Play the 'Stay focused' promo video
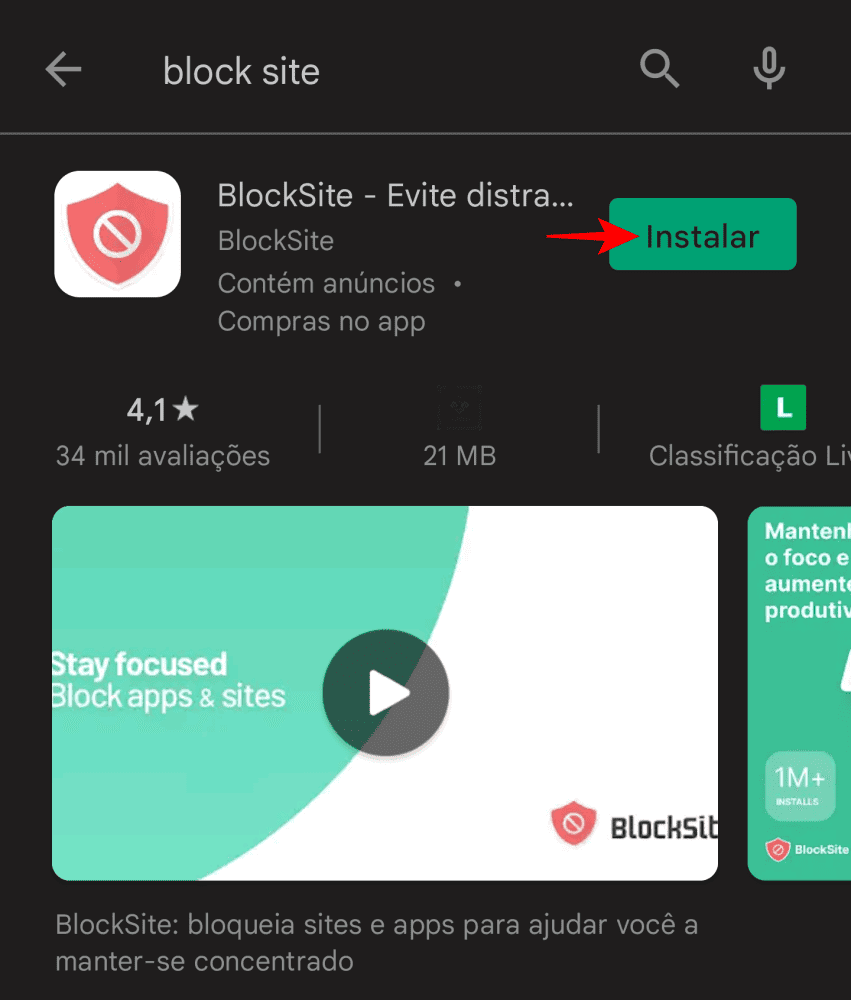 tap(385, 693)
